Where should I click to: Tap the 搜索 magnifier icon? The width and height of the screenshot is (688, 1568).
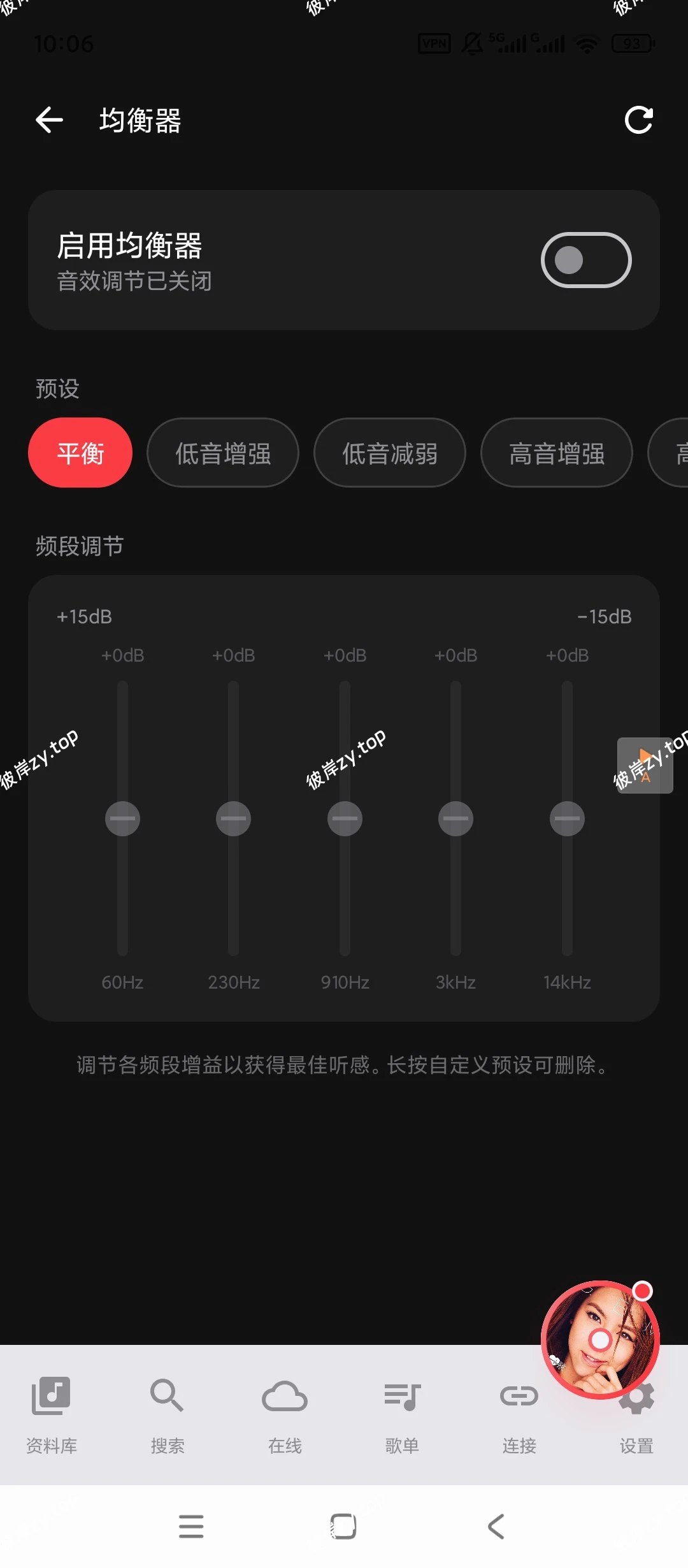167,1395
